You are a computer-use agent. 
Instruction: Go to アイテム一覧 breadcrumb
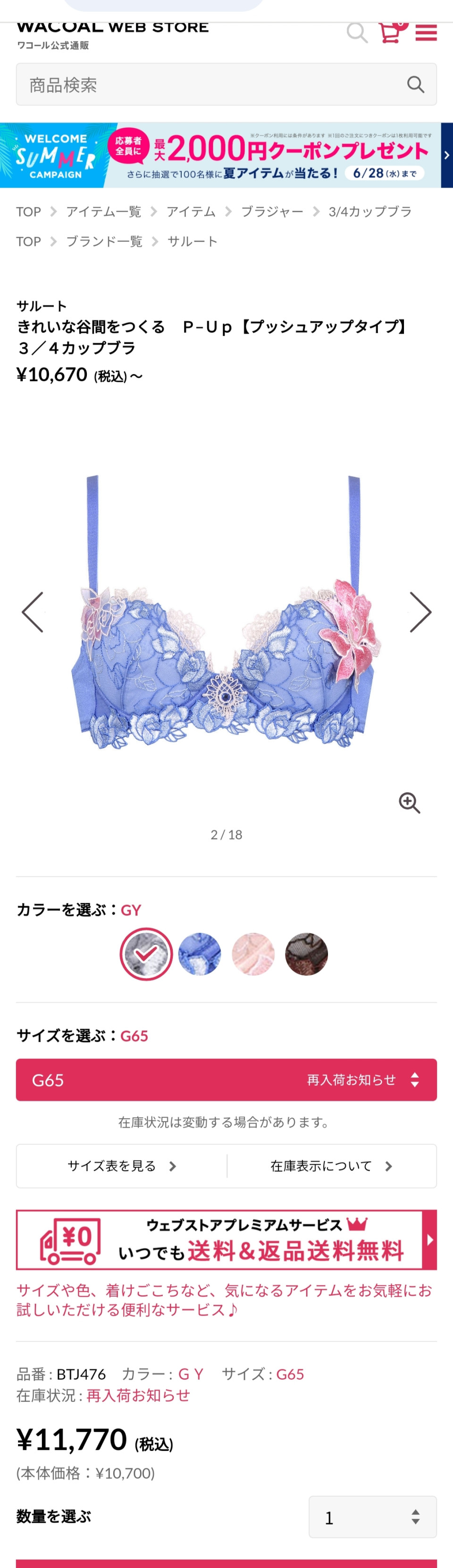click(103, 212)
